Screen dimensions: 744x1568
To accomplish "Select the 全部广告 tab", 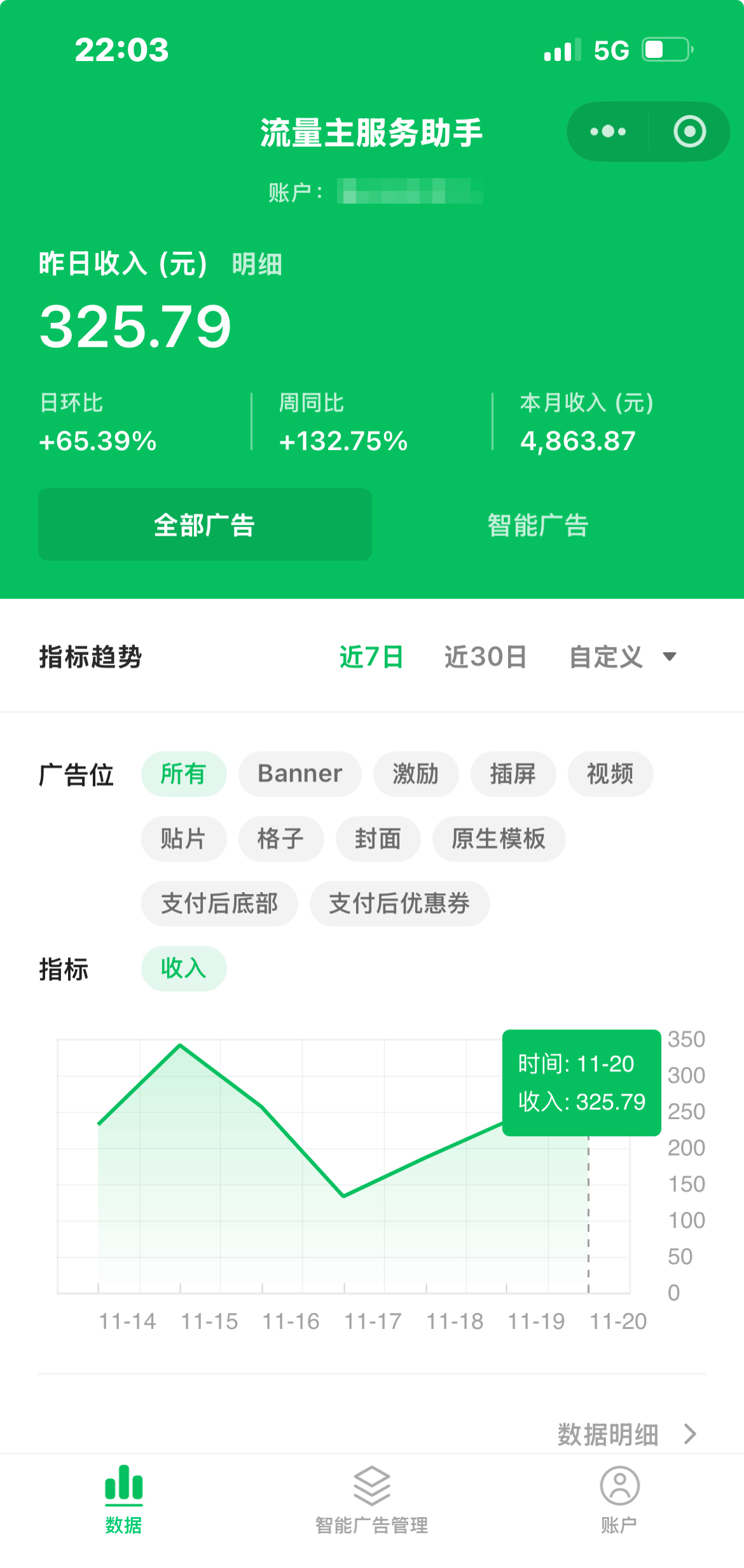I will coord(205,524).
